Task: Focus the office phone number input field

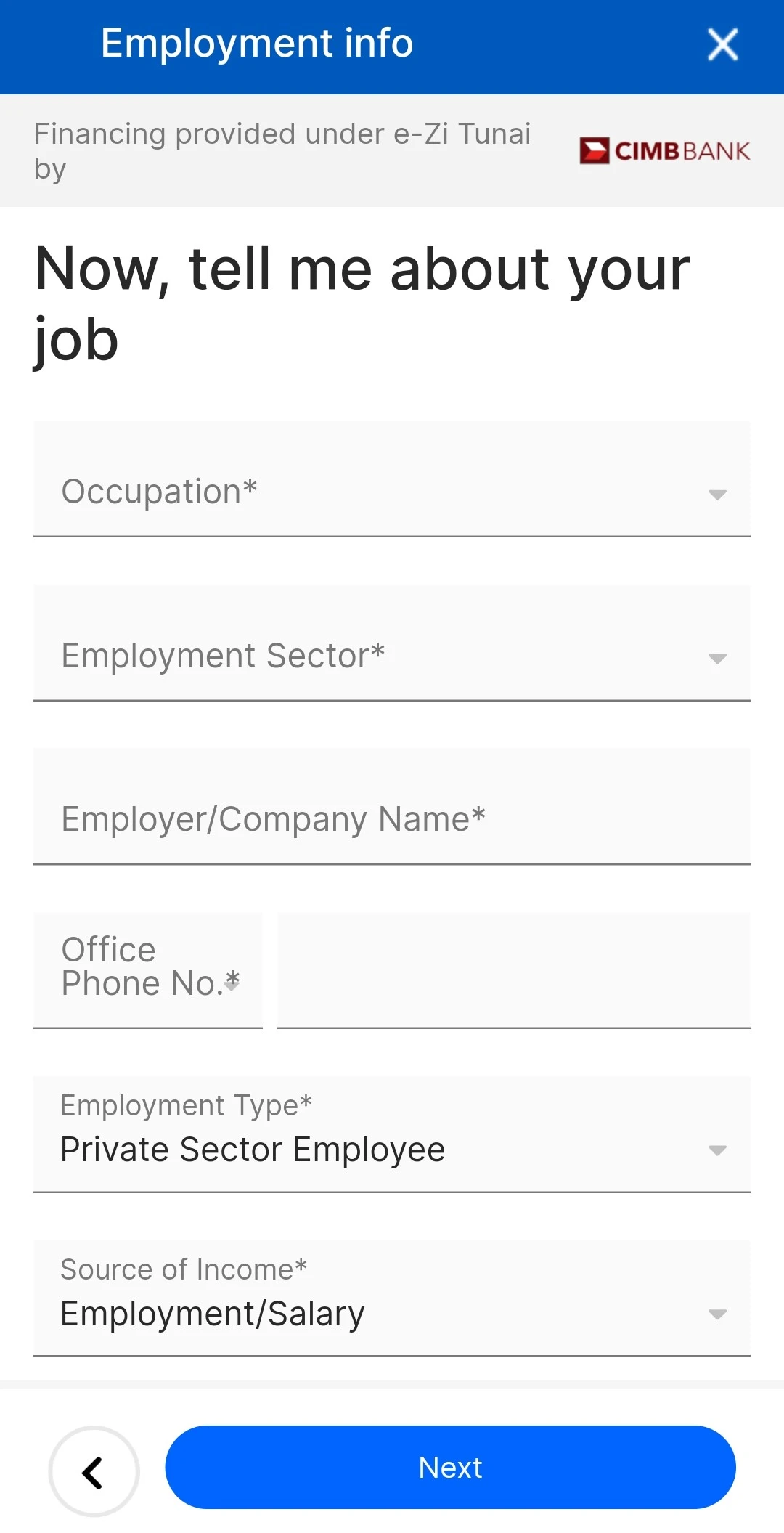Action: coord(514,971)
